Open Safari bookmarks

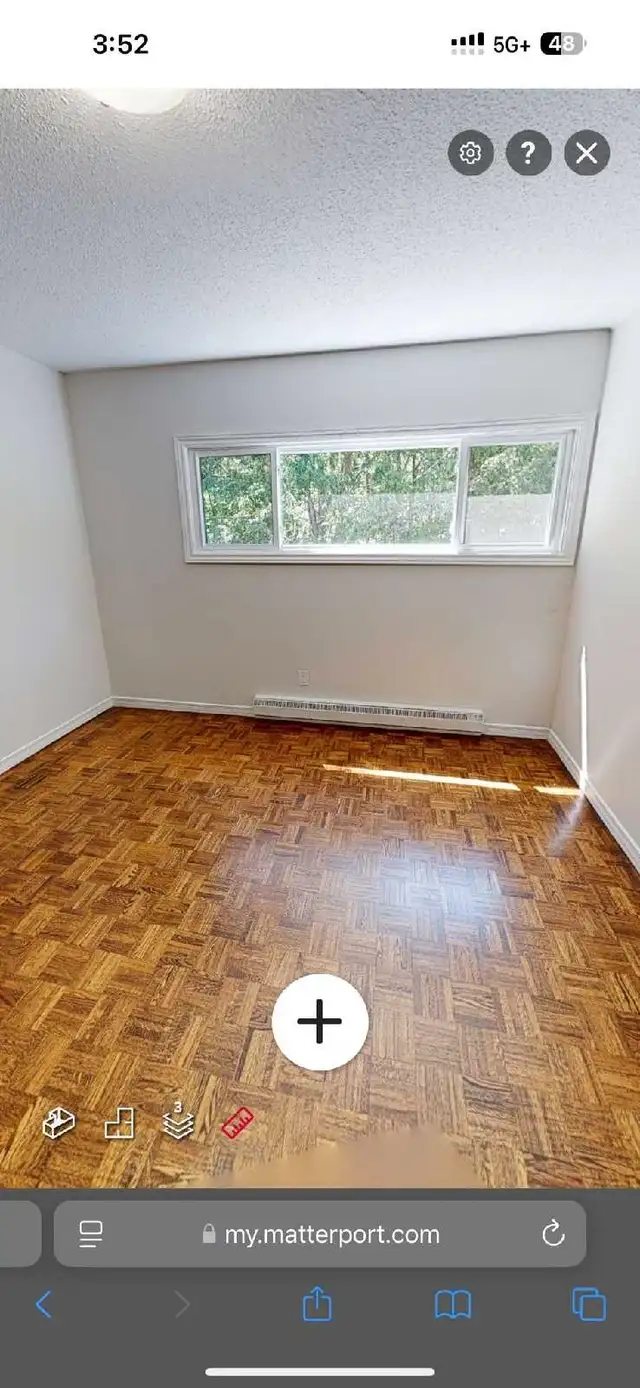coord(453,1304)
